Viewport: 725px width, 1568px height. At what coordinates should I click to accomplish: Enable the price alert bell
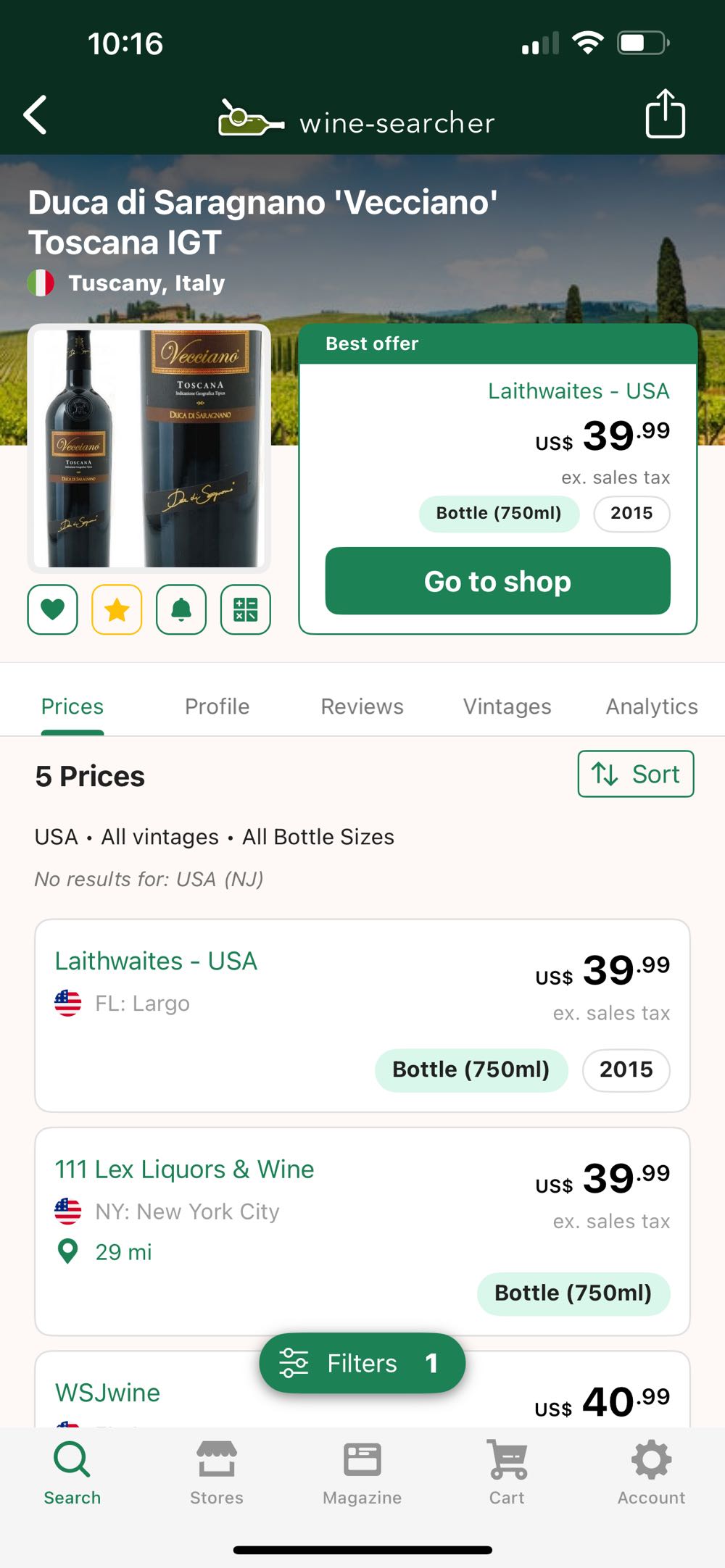181,609
